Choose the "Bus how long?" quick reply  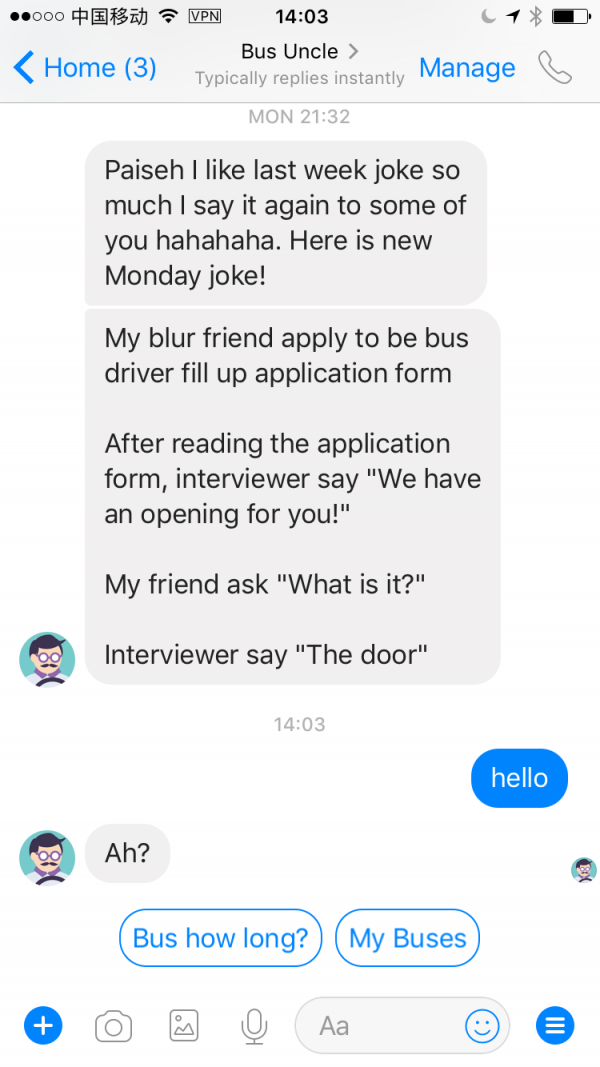click(220, 938)
